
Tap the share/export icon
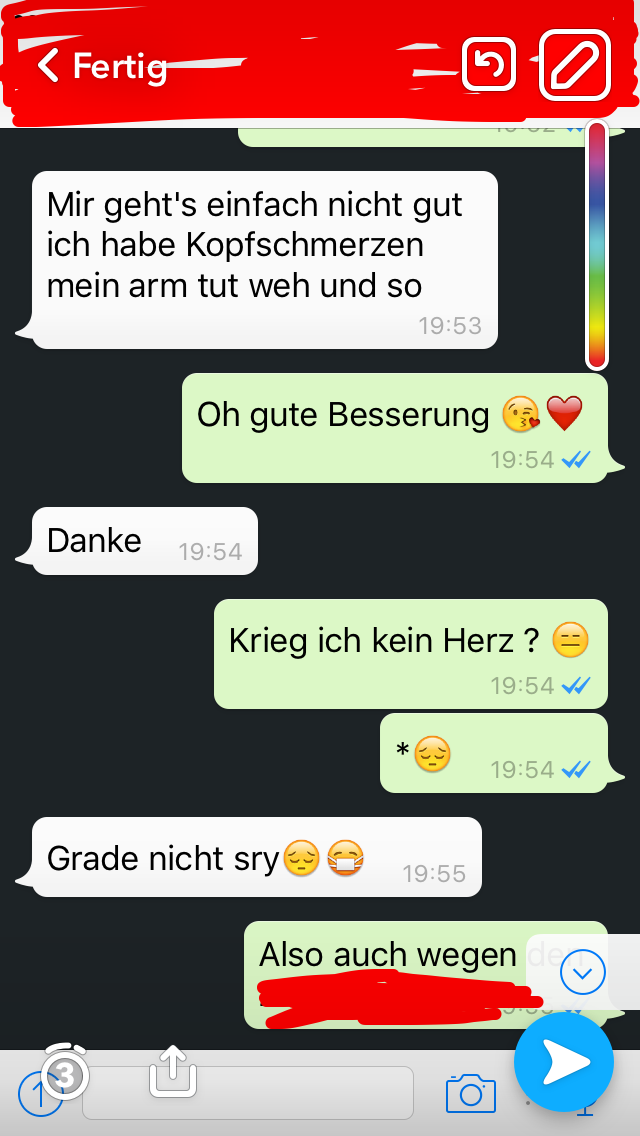pos(173,1070)
